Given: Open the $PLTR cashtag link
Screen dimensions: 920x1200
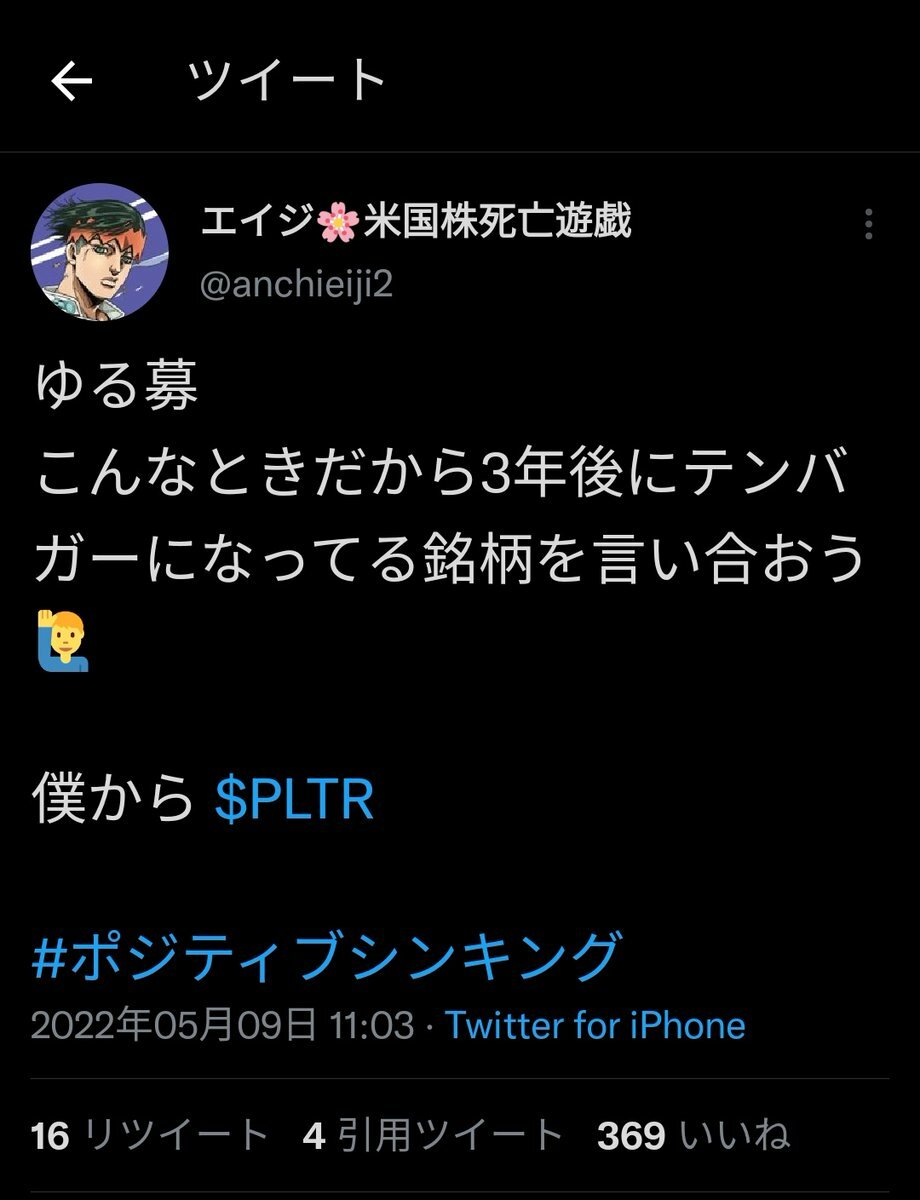Looking at the screenshot, I should tap(294, 801).
